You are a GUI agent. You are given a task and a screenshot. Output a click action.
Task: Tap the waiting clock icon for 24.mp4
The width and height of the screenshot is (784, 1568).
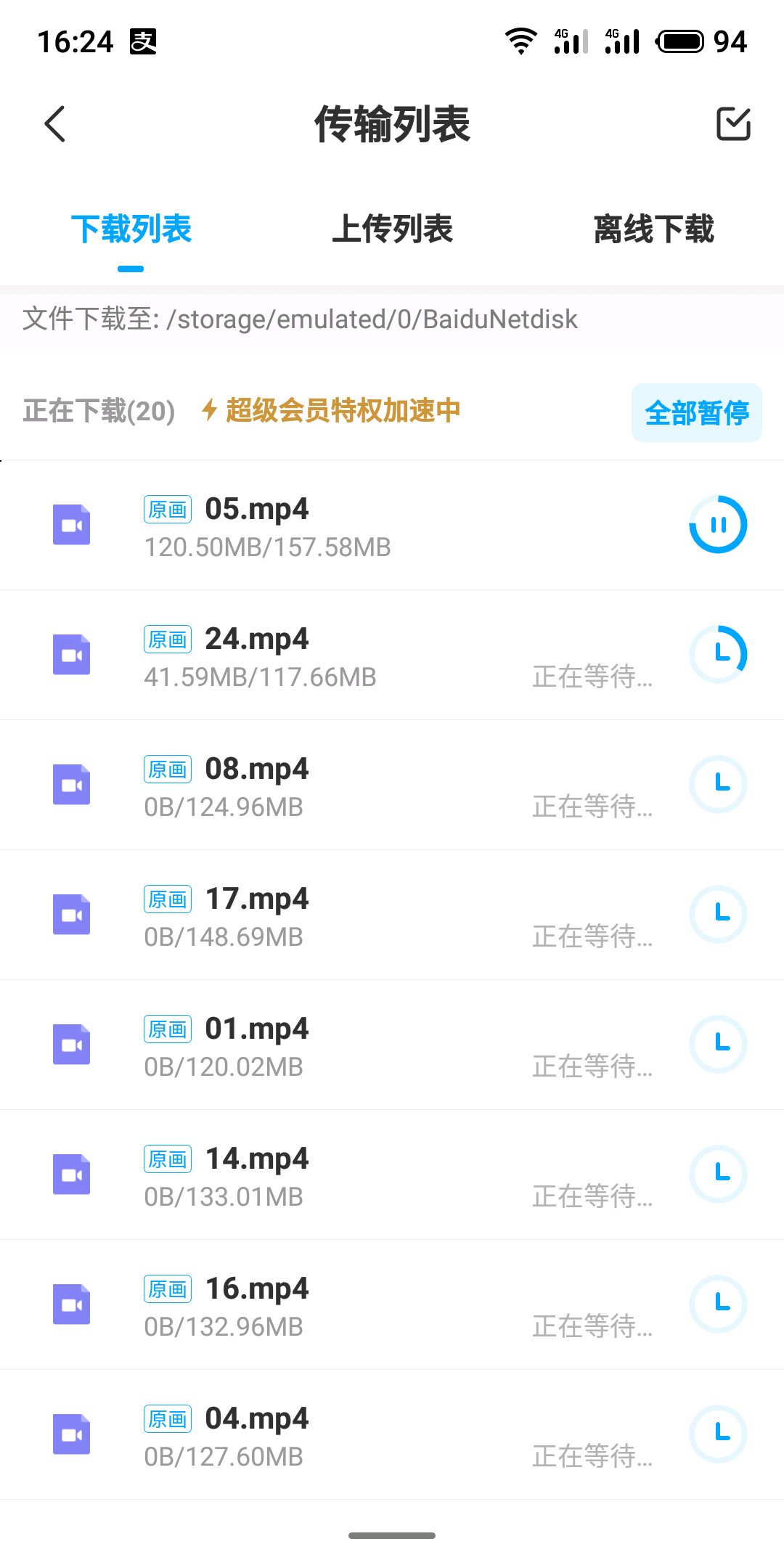click(718, 654)
